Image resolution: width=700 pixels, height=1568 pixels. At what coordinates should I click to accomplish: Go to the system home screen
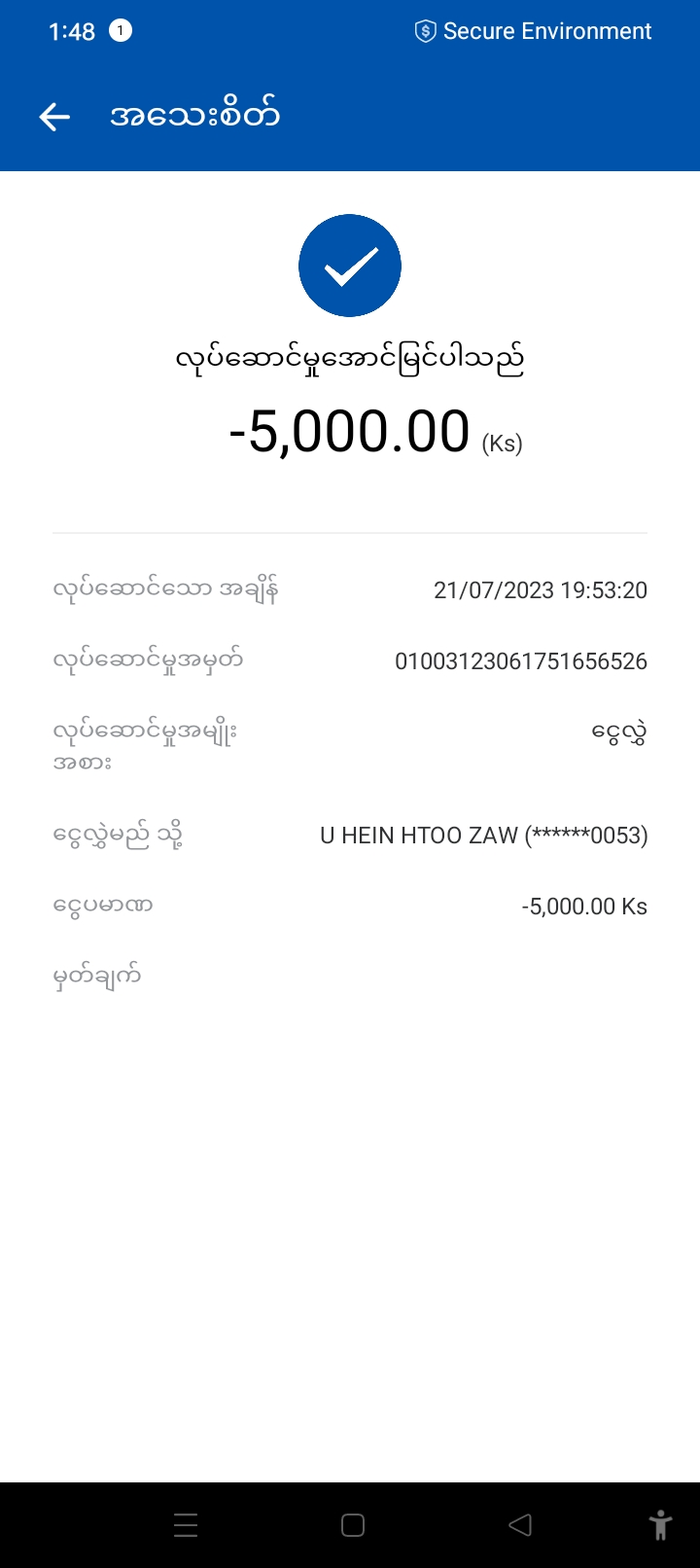[x=353, y=1525]
